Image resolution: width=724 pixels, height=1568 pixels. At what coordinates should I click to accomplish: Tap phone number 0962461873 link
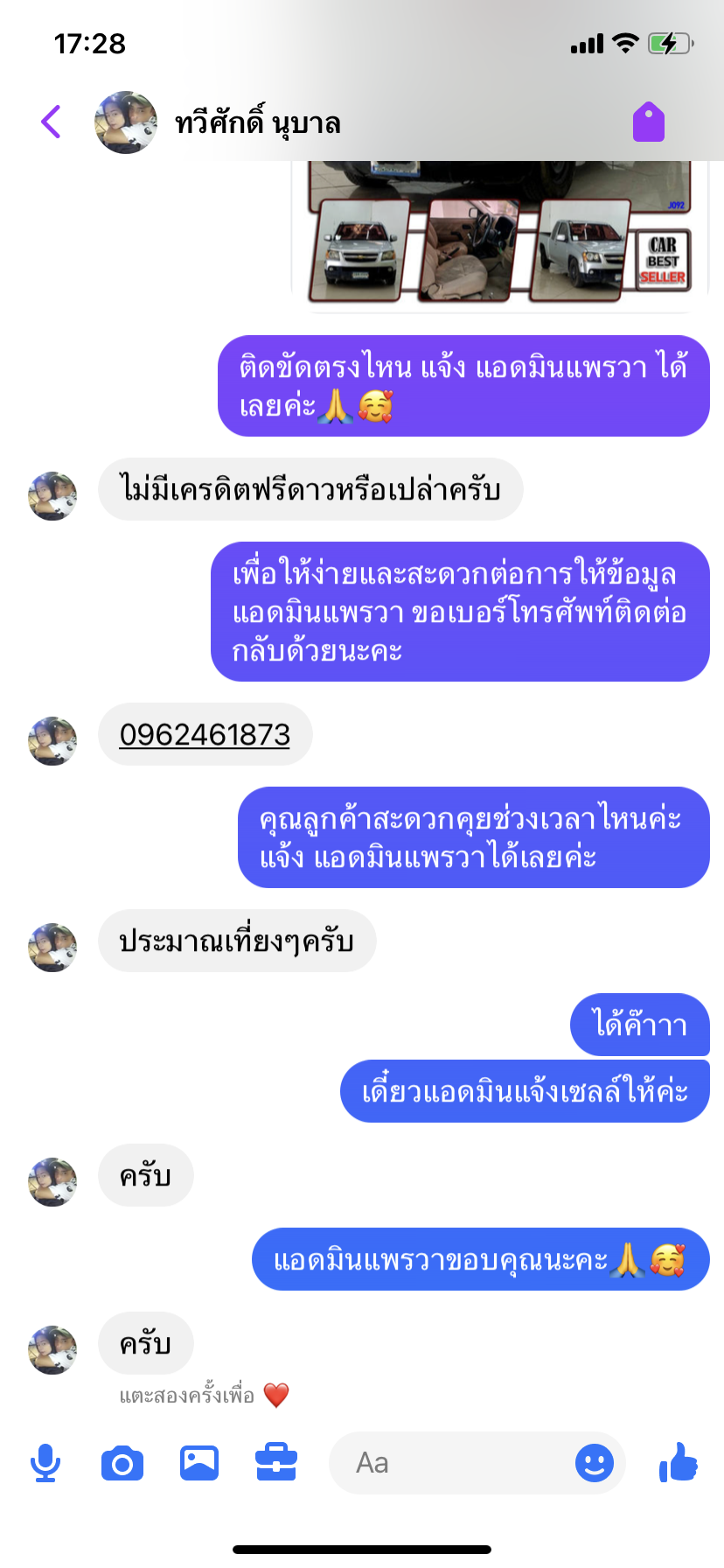[205, 735]
